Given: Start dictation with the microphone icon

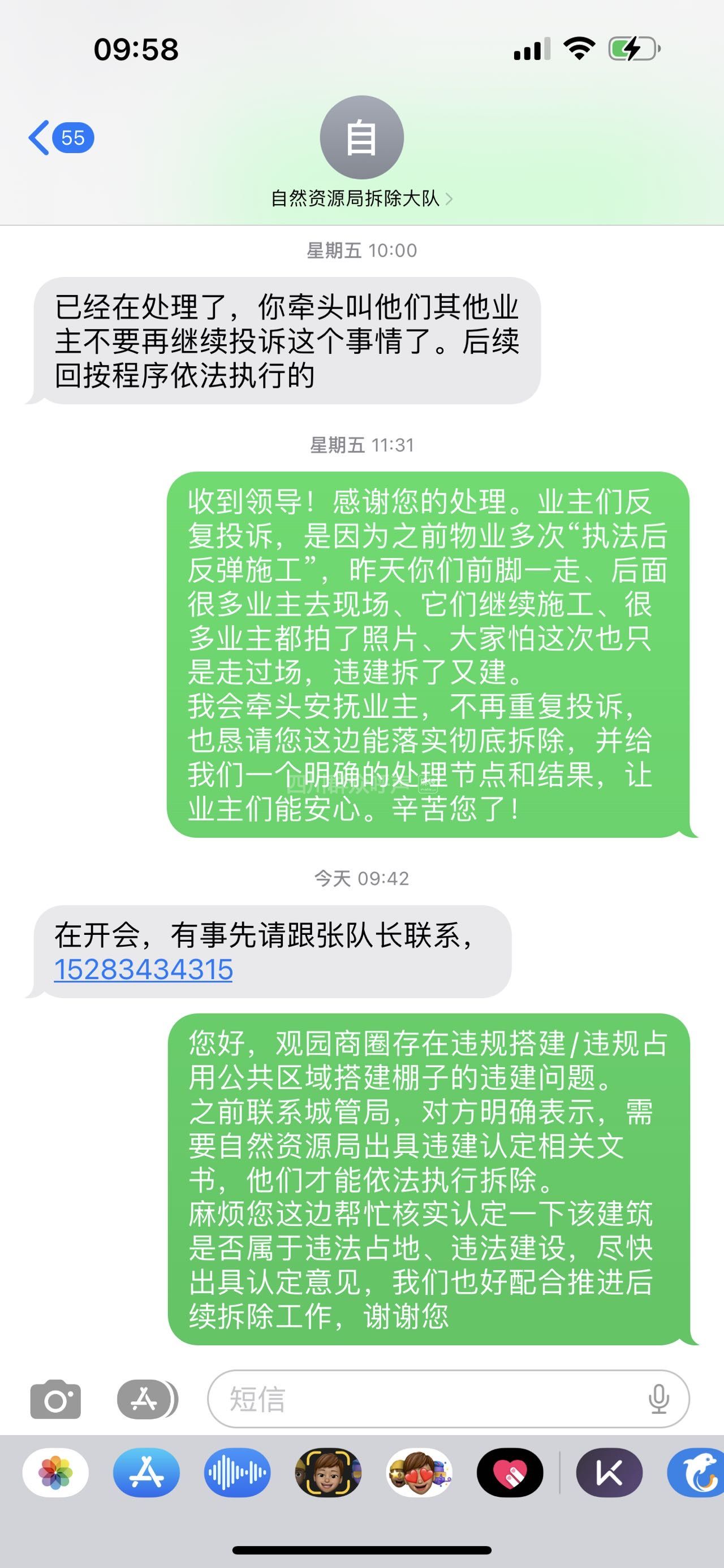Looking at the screenshot, I should [658, 1399].
